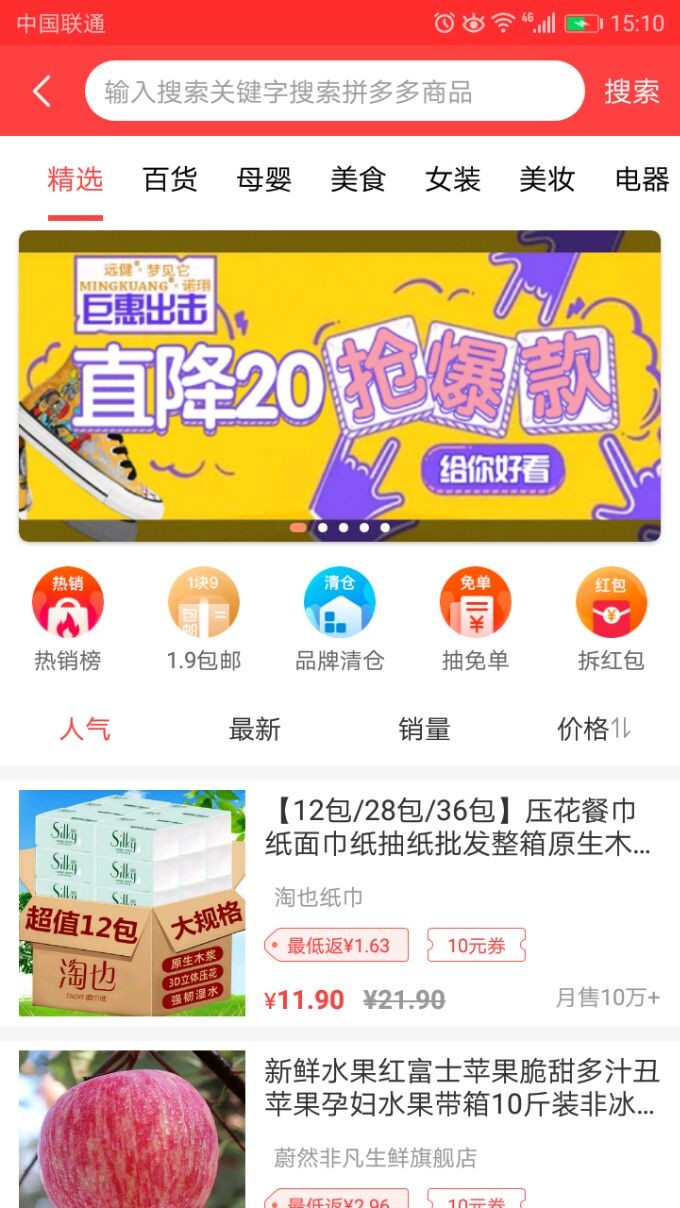This screenshot has width=680, height=1208.
Task: Select the 美食 category tab
Action: pyautogui.click(x=358, y=180)
